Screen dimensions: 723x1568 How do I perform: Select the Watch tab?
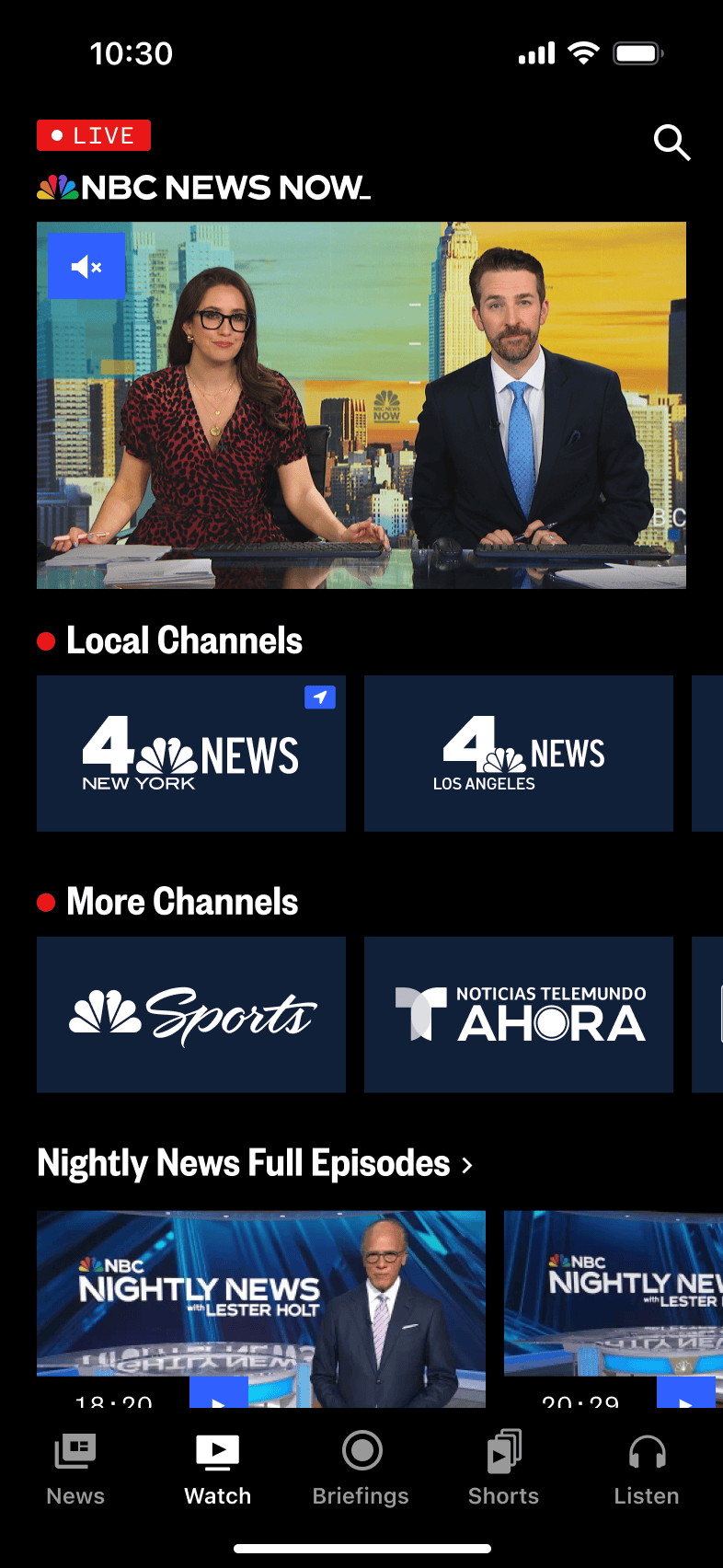218,1469
